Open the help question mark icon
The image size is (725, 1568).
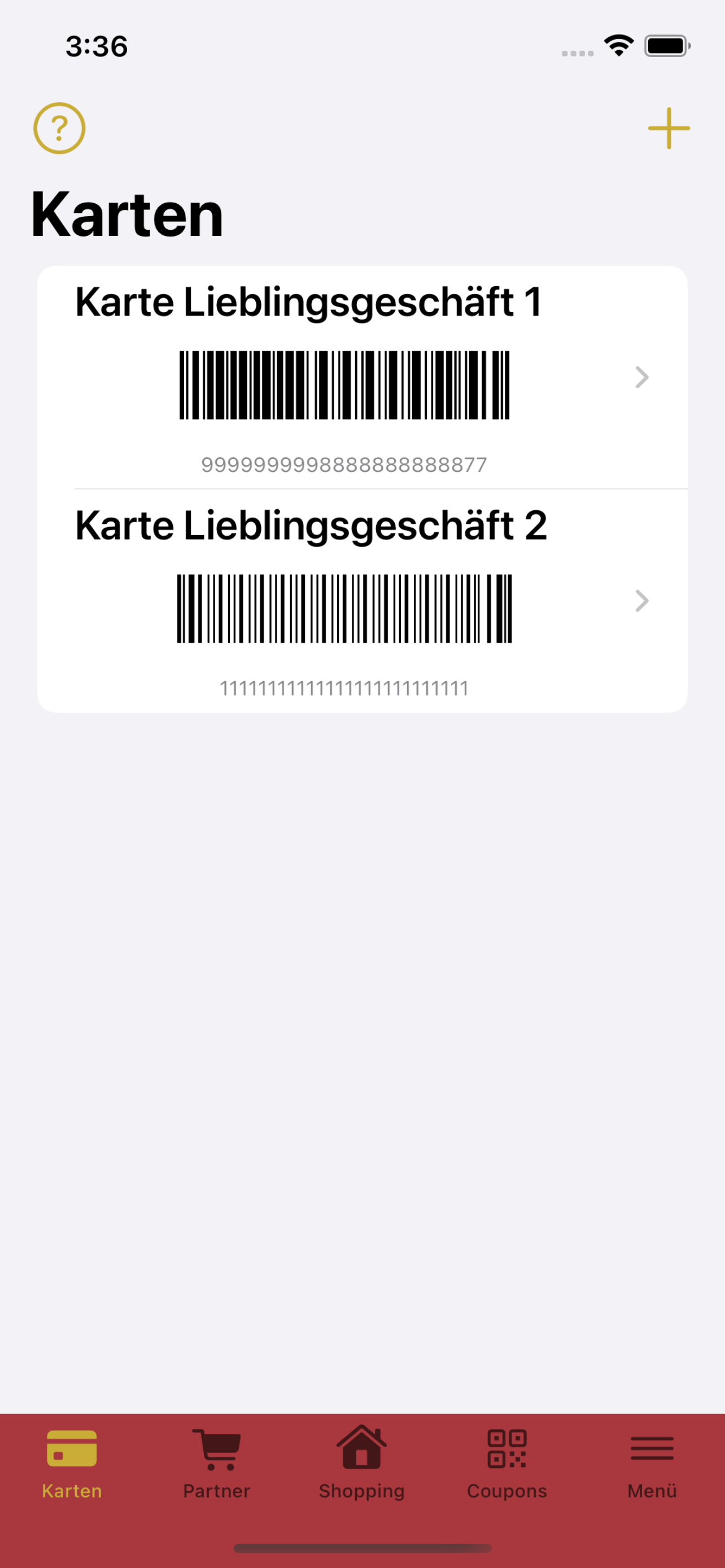[x=59, y=129]
